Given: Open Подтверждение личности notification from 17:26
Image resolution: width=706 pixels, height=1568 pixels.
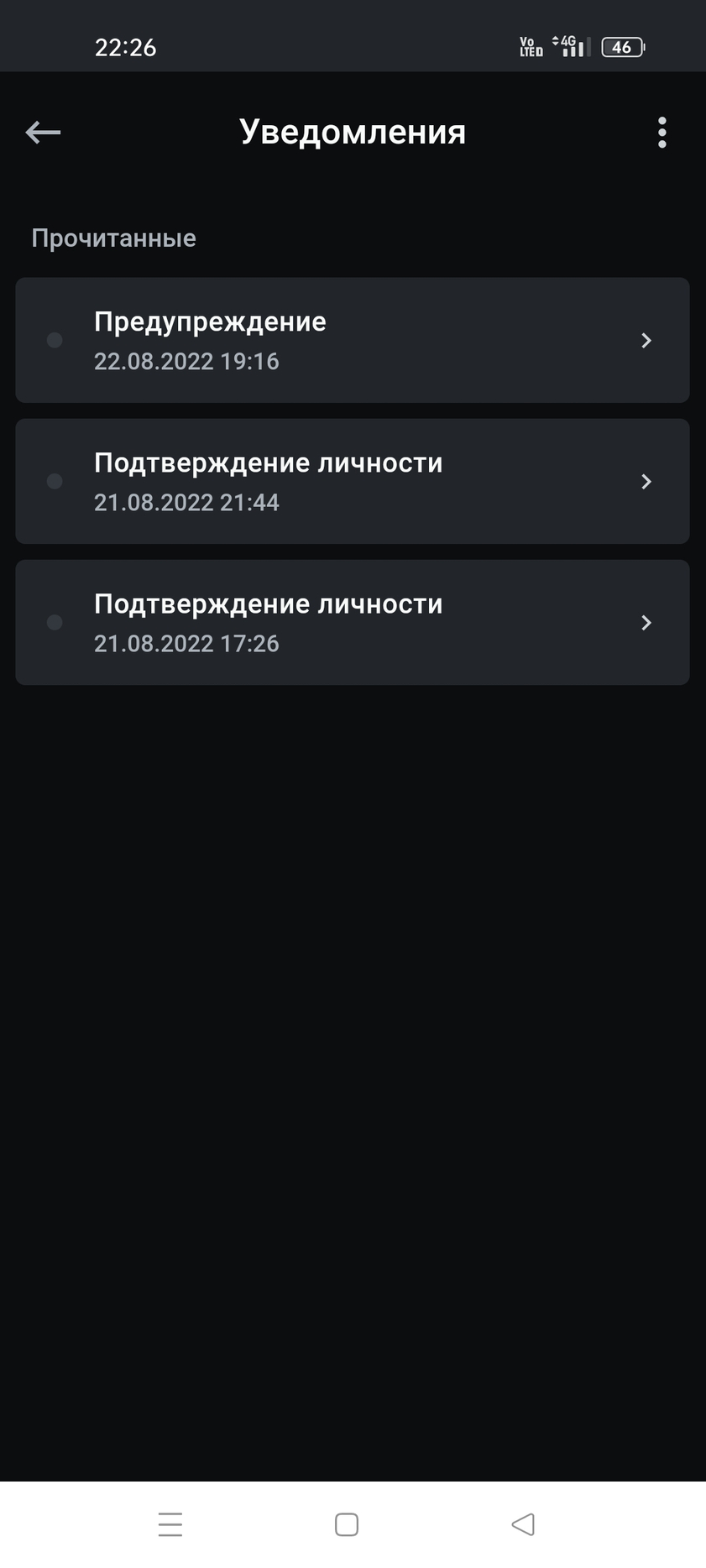Looking at the screenshot, I should 353,622.
